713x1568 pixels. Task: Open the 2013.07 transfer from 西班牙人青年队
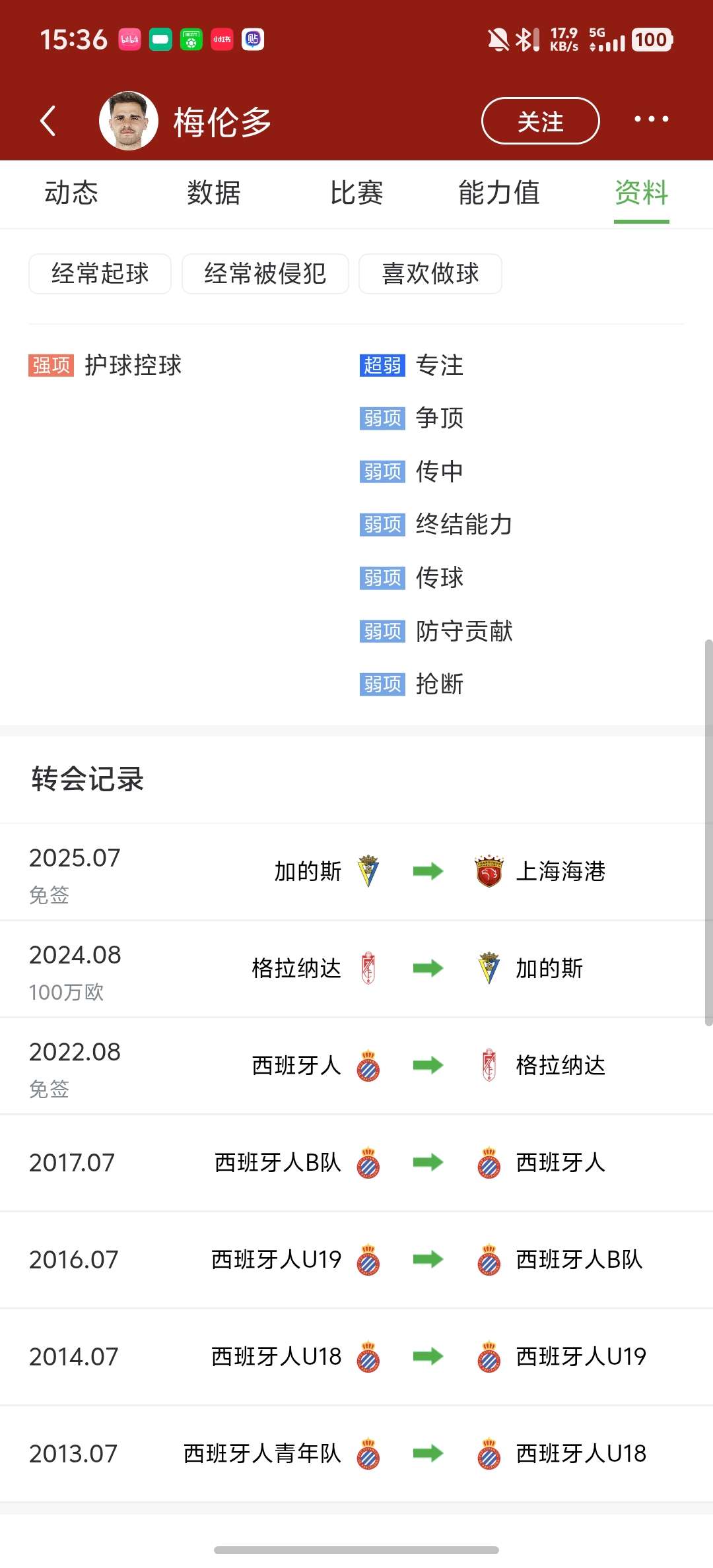pyautogui.click(x=356, y=1454)
